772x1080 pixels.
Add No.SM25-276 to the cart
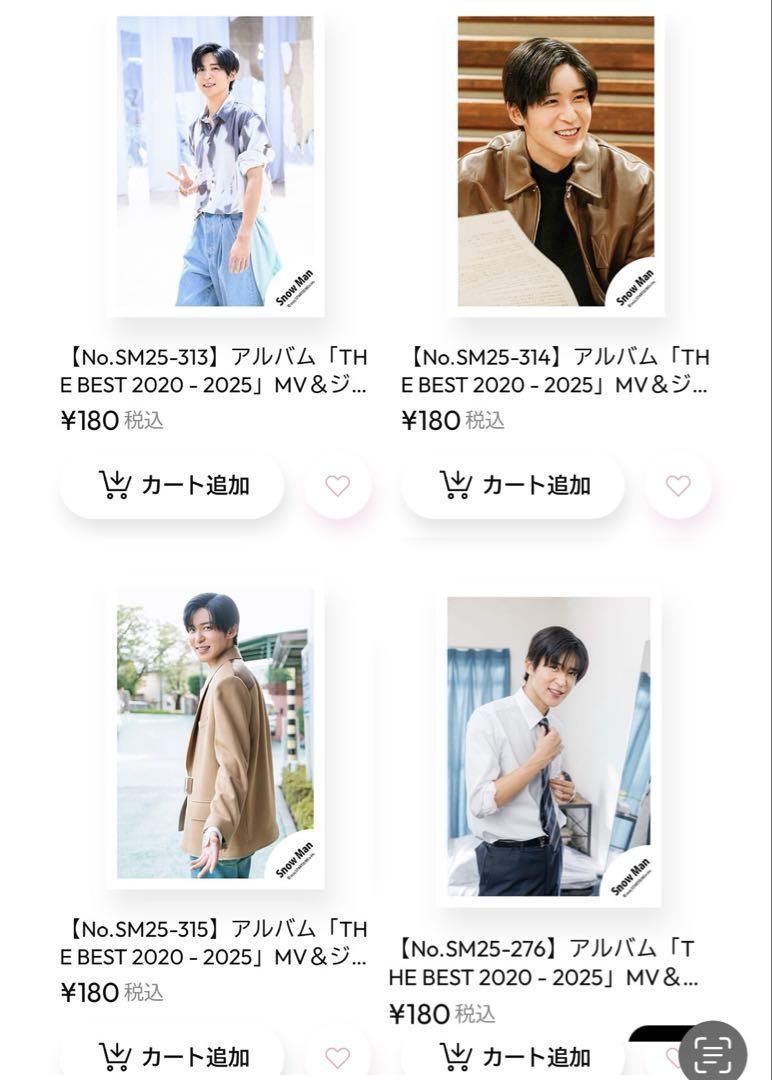tap(513, 1056)
